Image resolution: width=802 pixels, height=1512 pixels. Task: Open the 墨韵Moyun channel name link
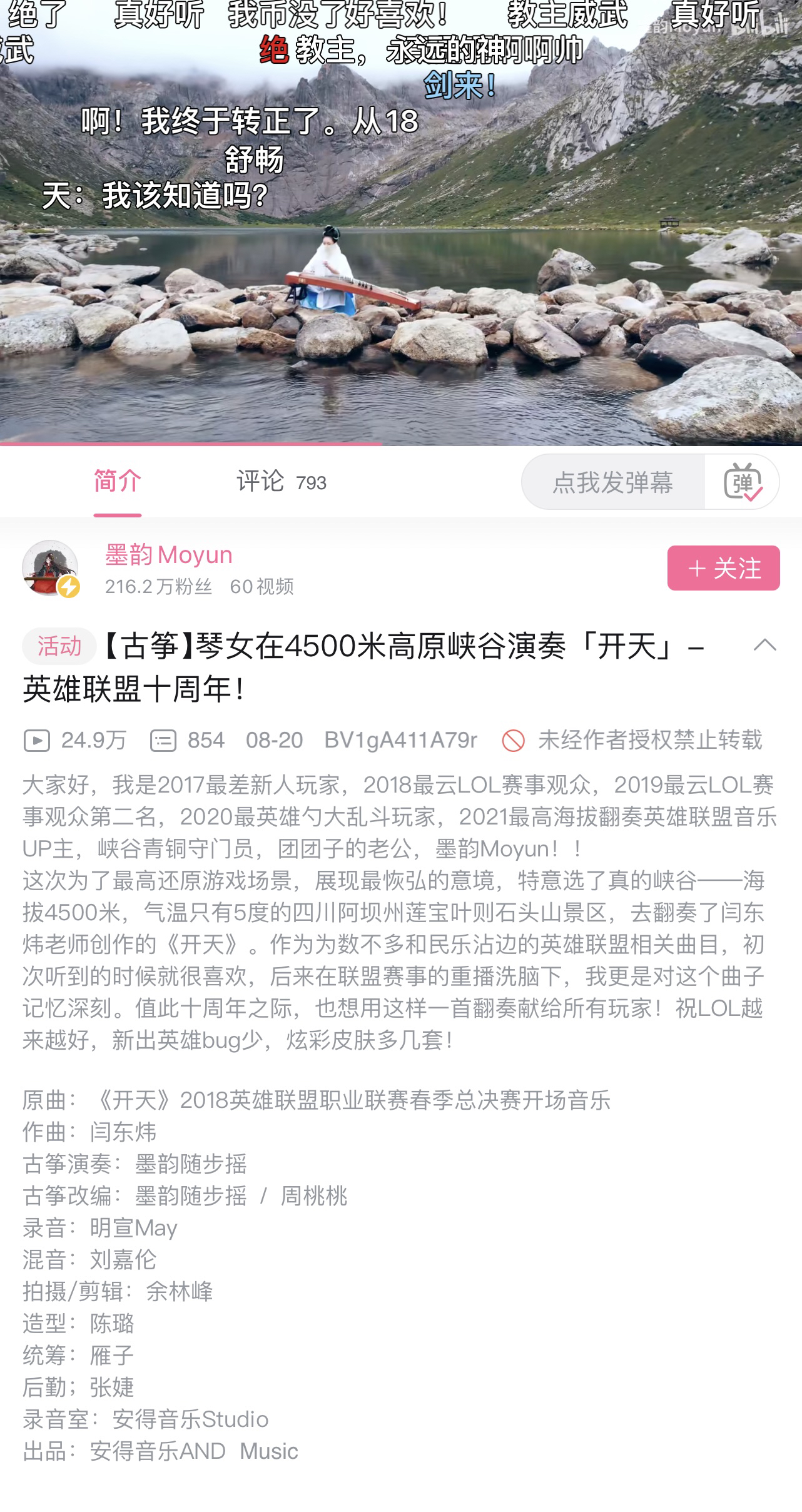[x=169, y=555]
